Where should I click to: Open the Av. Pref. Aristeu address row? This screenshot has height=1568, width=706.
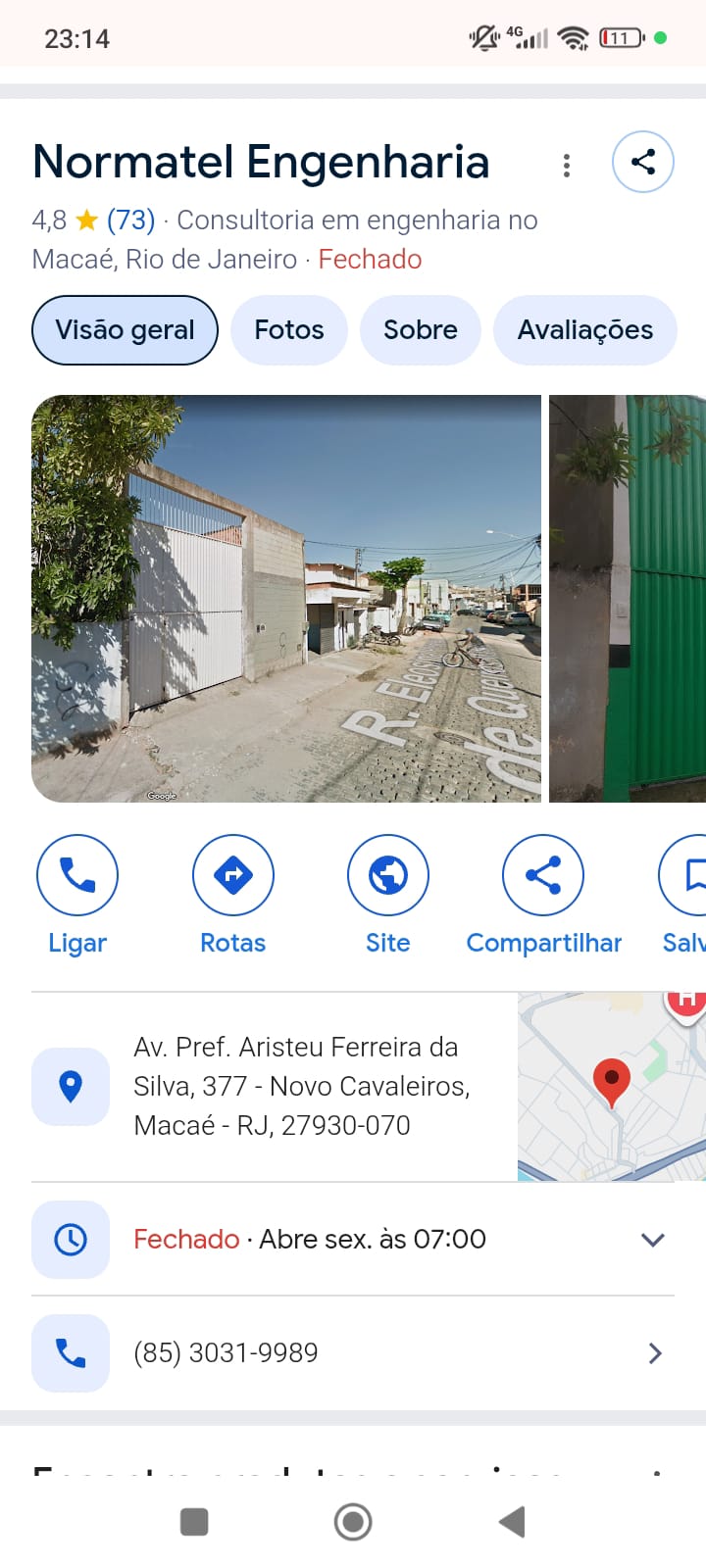pyautogui.click(x=294, y=1086)
